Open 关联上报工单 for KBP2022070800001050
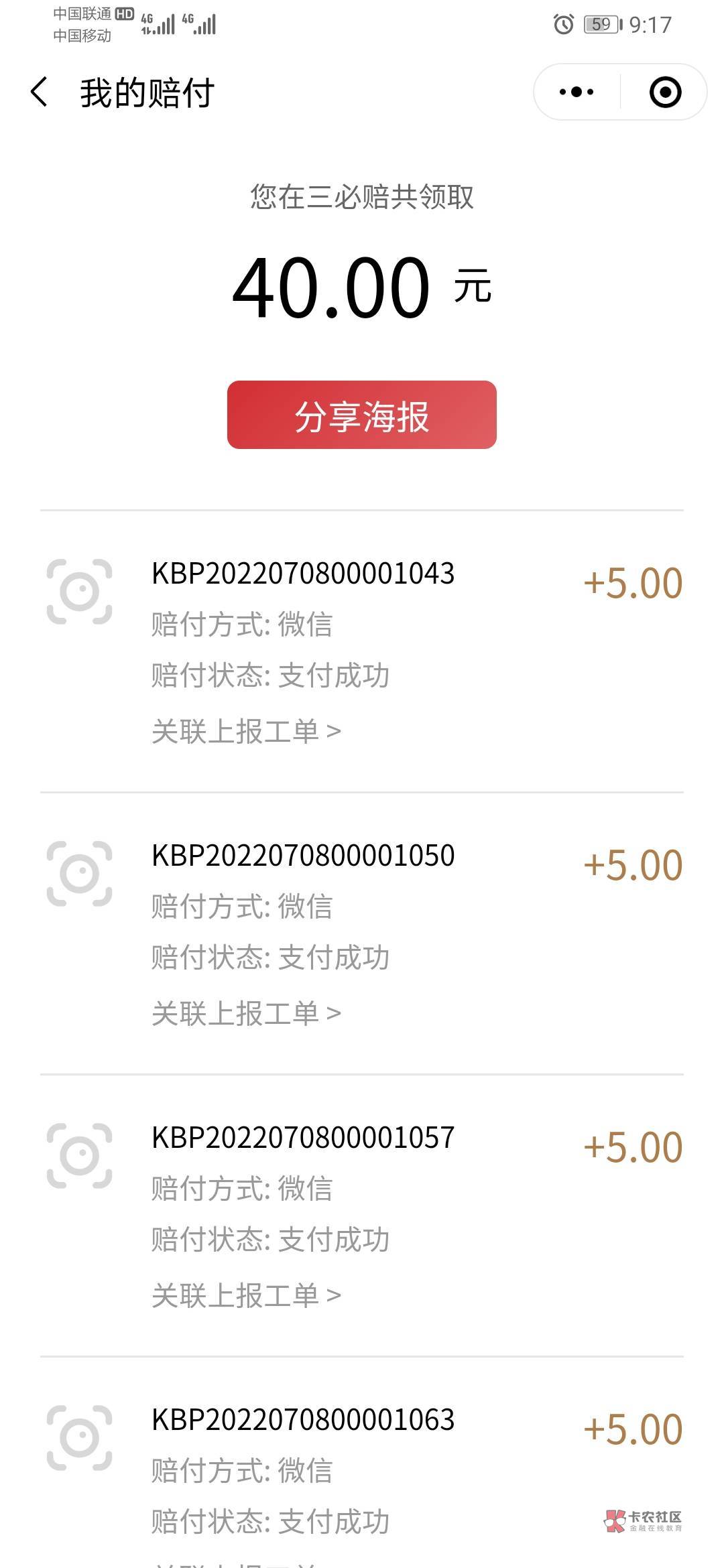Image resolution: width=724 pixels, height=1568 pixels. point(246,1013)
